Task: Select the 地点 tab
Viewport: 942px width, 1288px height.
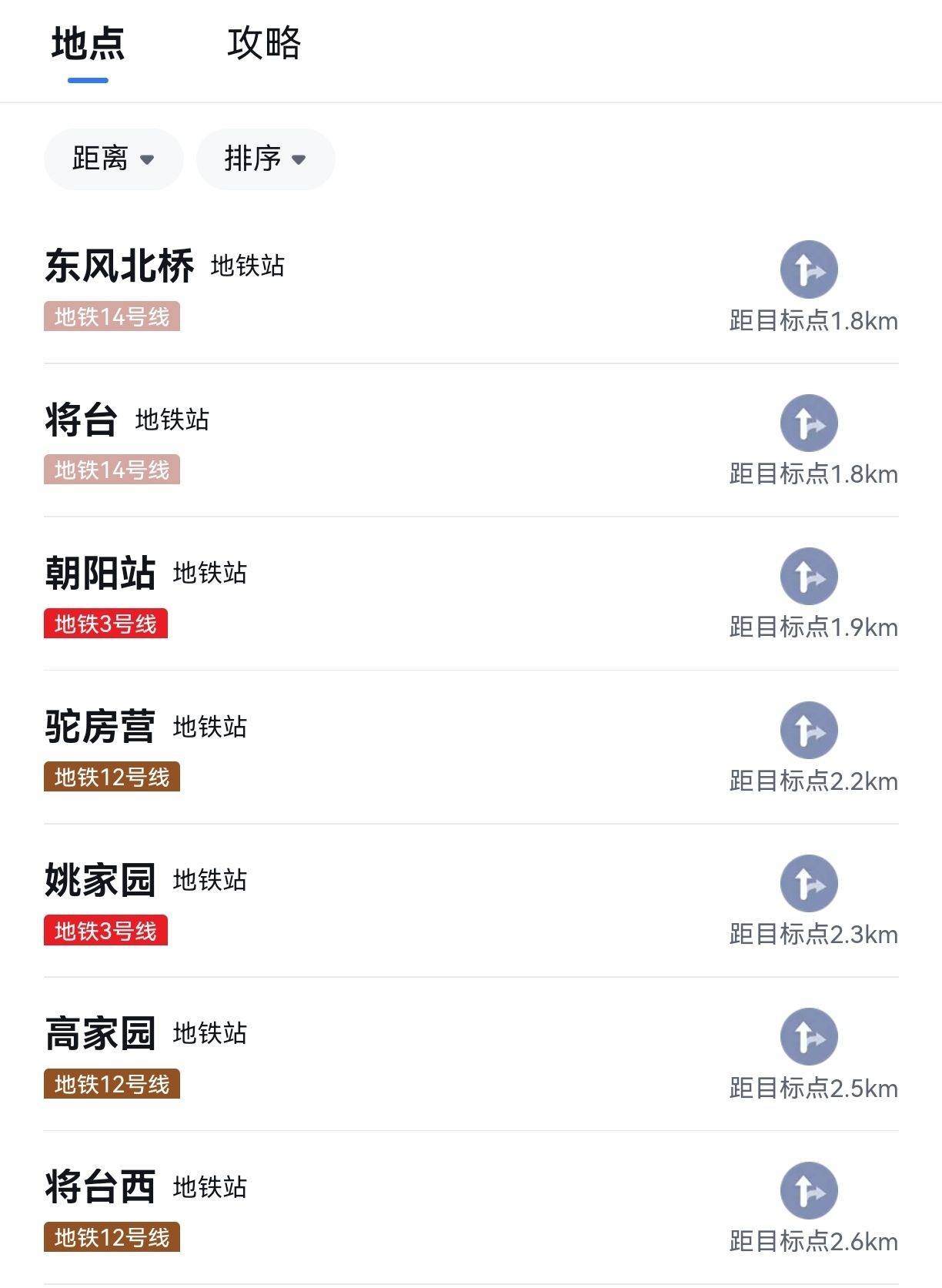Action: pos(88,44)
